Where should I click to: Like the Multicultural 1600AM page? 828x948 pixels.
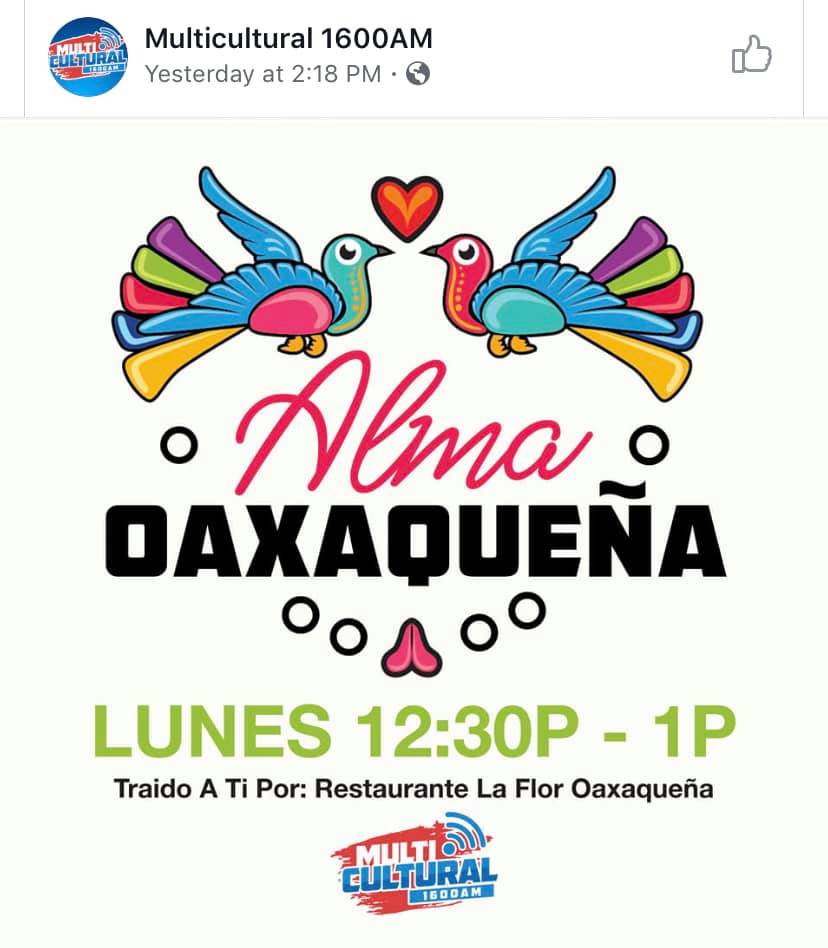[752, 56]
